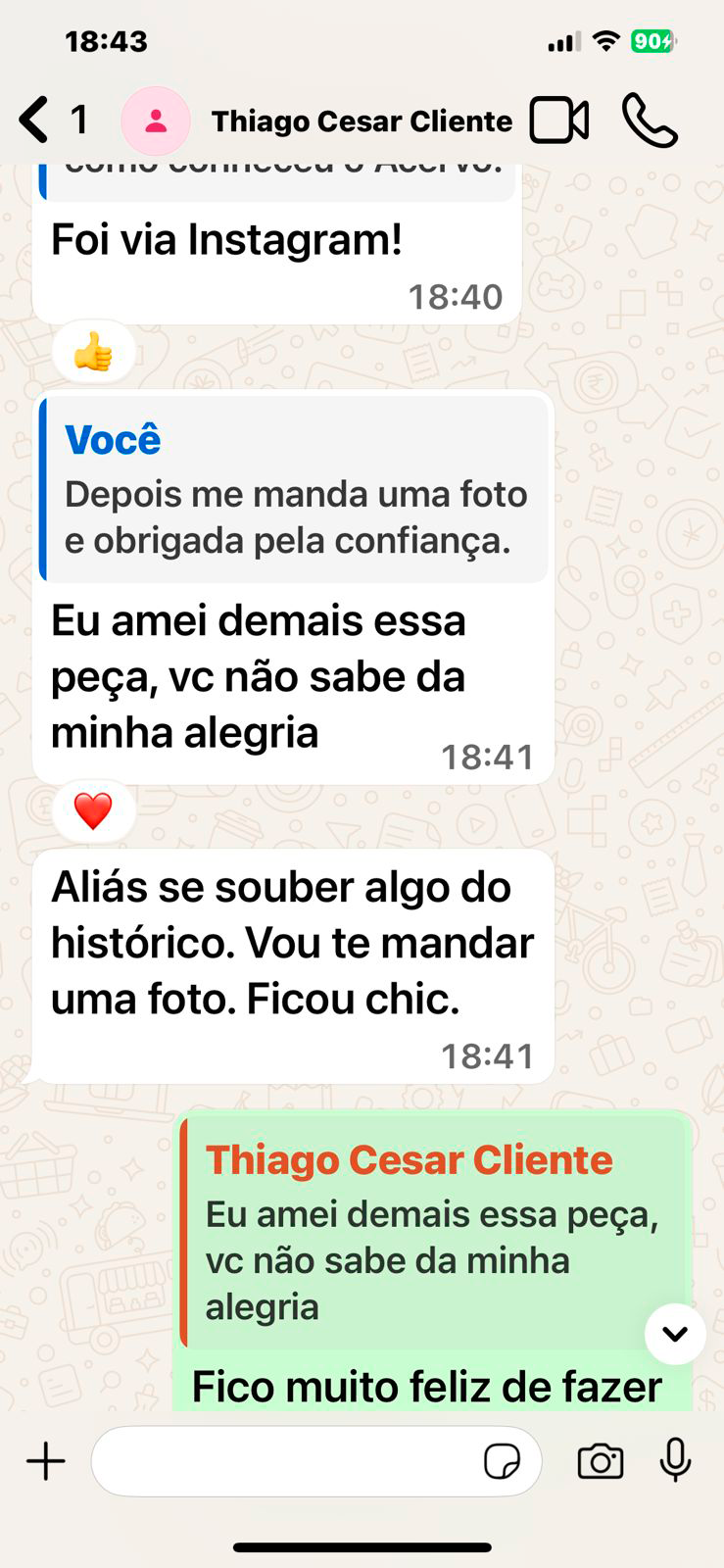The height and width of the screenshot is (1568, 724).
Task: Jump to the quoted 'Depois me manda uma foto' message
Action: coord(294,491)
